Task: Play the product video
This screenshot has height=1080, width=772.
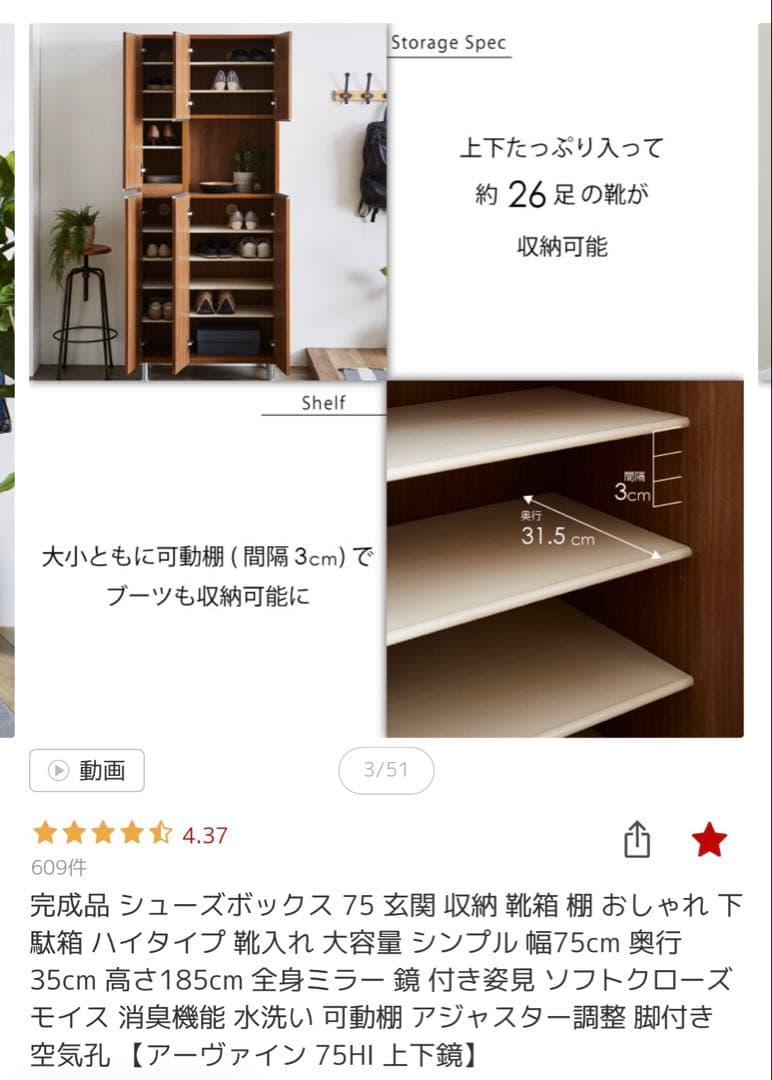Action: point(86,771)
